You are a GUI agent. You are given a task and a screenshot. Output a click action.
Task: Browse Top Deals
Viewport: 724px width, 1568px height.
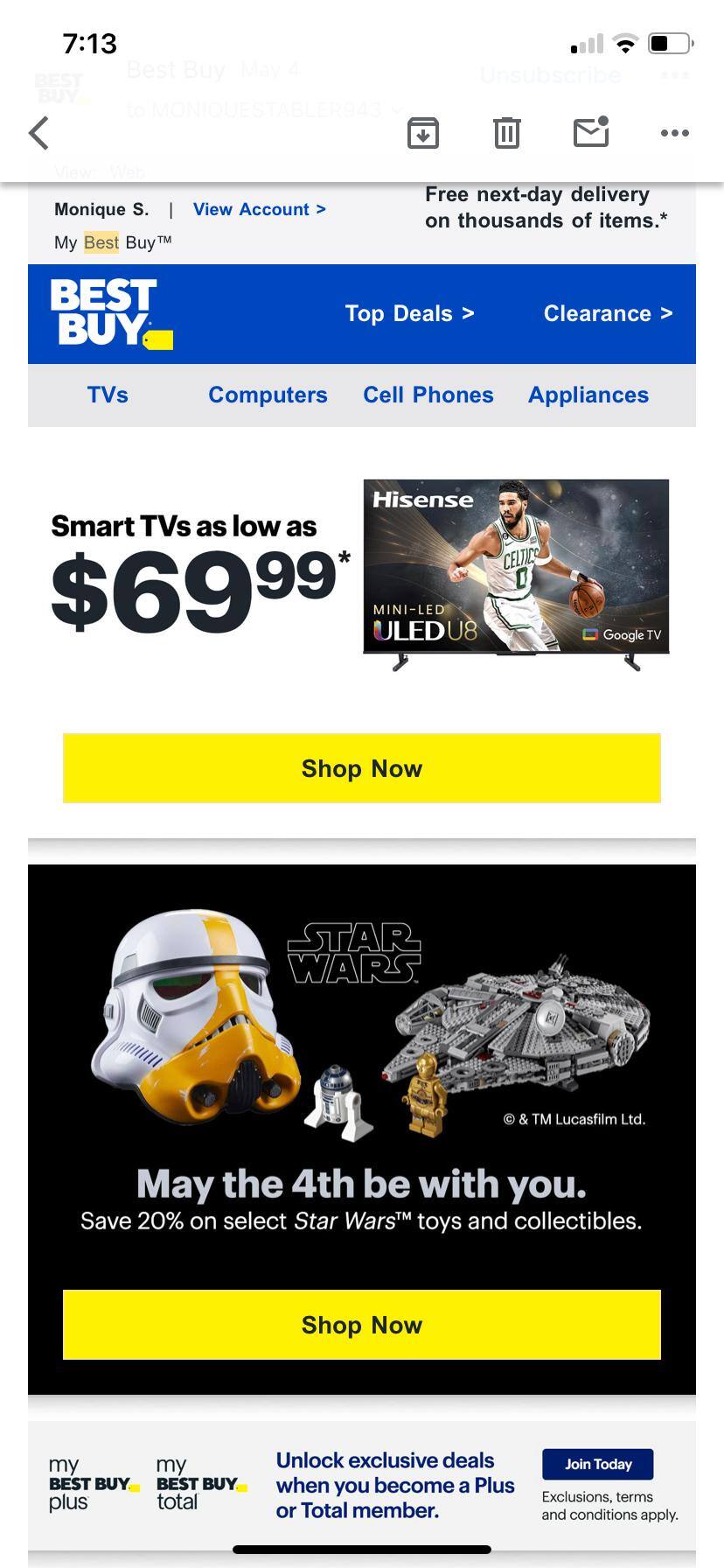click(x=409, y=313)
